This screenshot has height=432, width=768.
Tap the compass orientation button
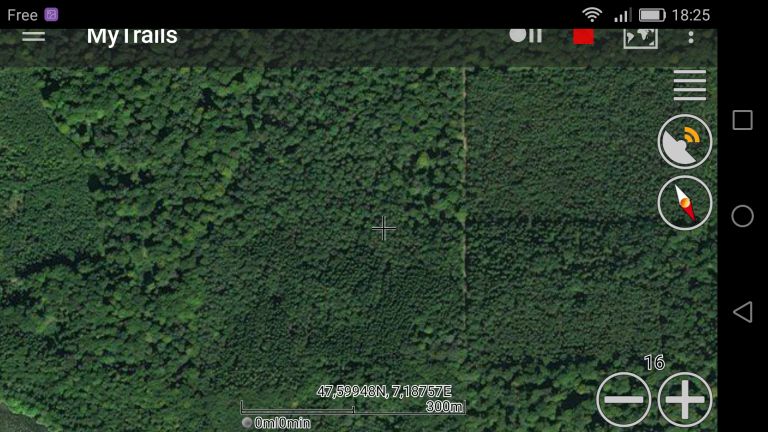coord(685,203)
